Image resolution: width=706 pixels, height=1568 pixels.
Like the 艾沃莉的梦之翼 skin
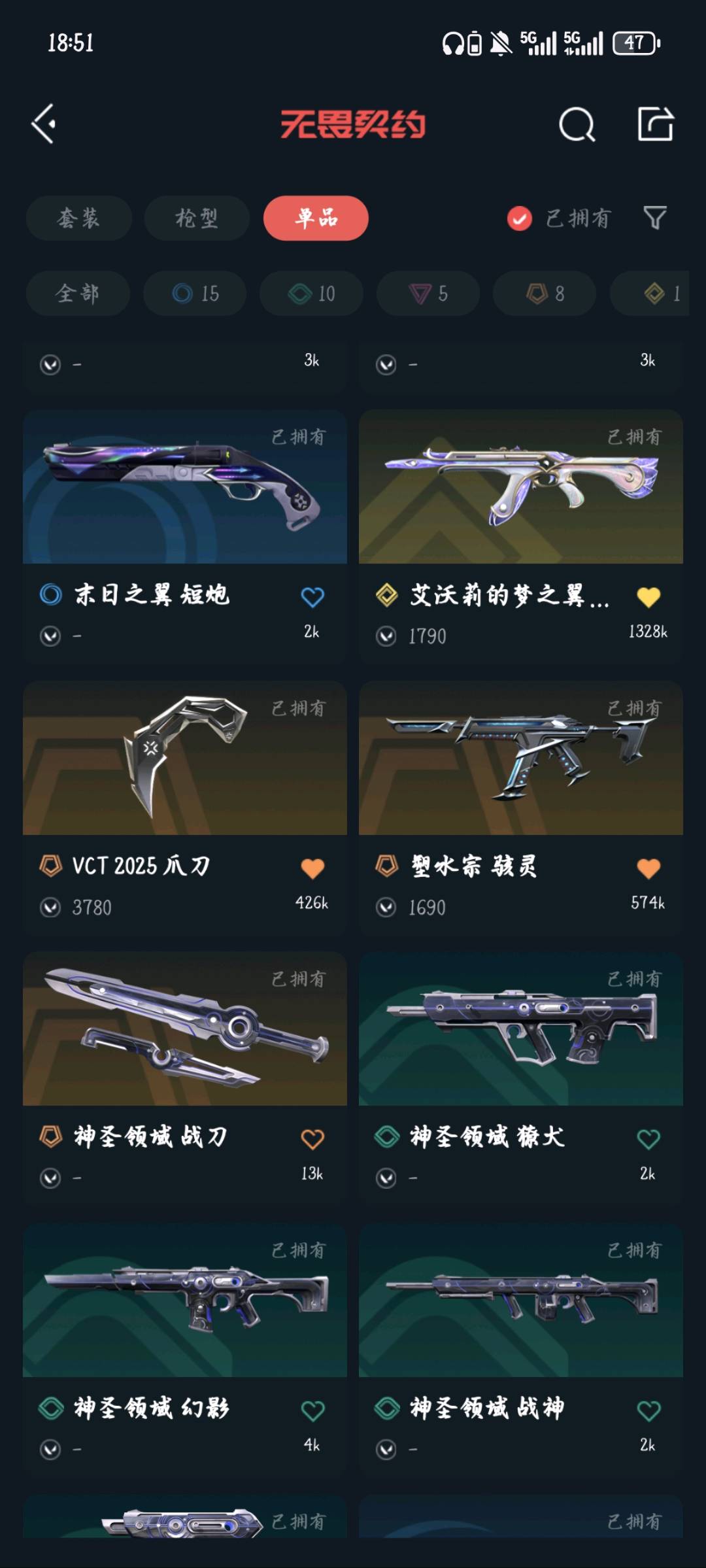click(648, 596)
